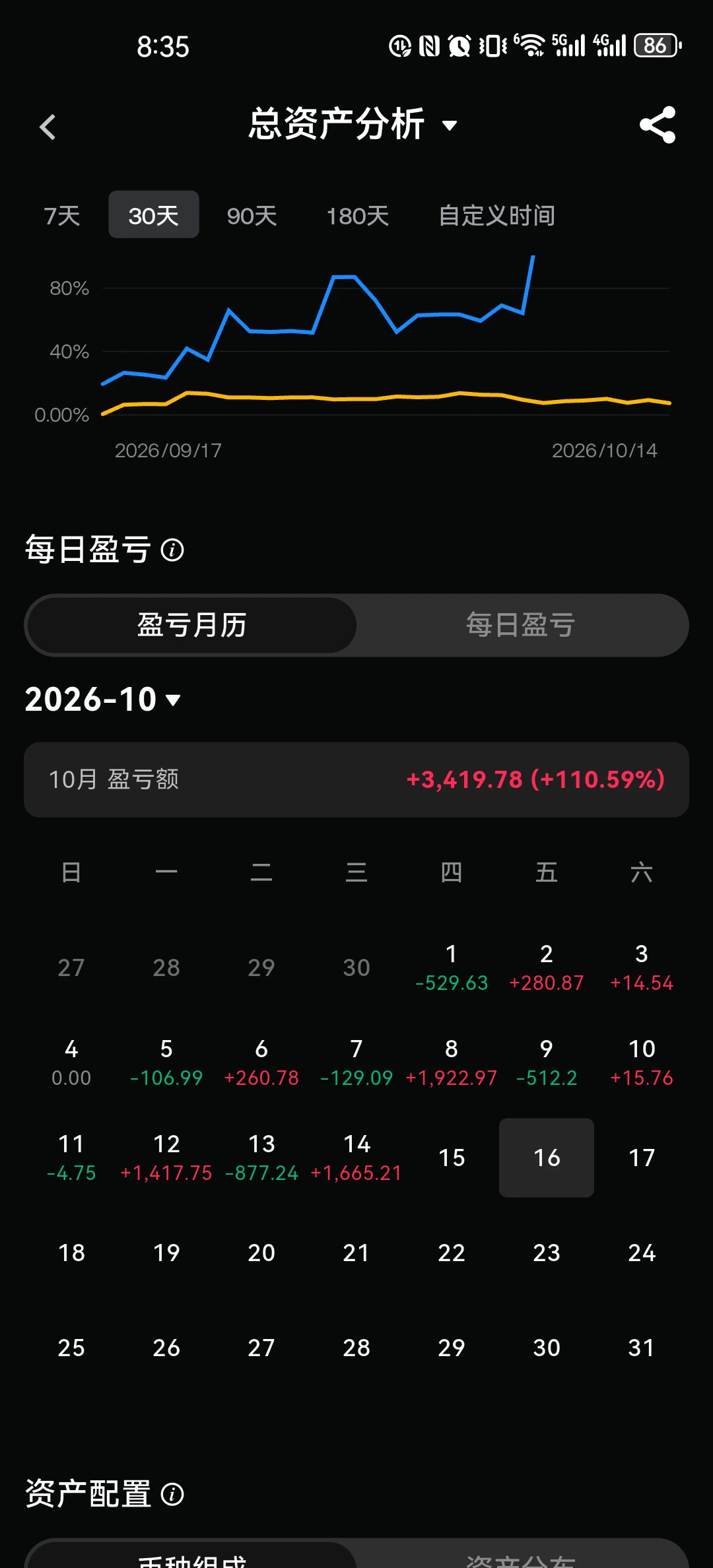This screenshot has height=1568, width=713.
Task: Switch to the 每日盈亏 segment
Action: pyautogui.click(x=521, y=625)
